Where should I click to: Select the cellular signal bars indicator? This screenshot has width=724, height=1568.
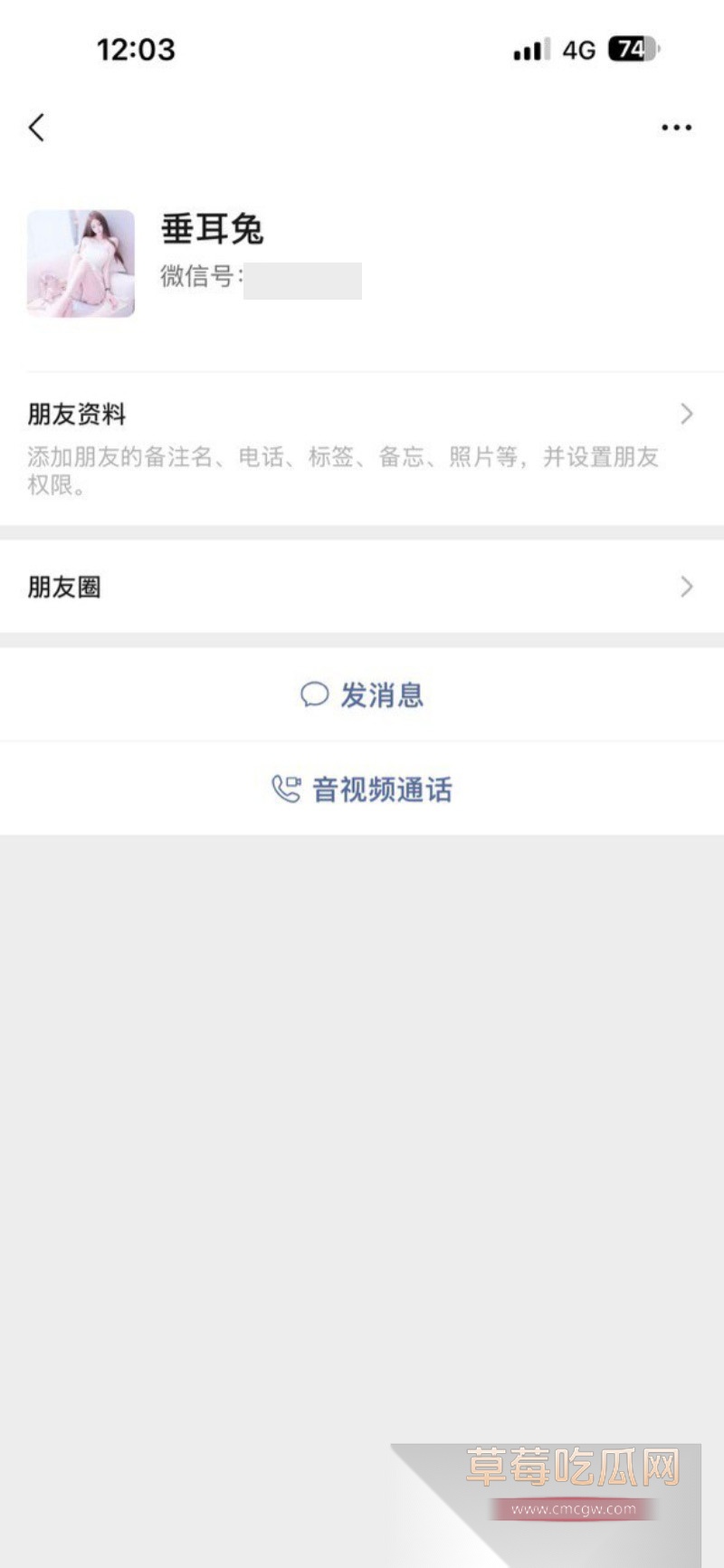pos(528,50)
